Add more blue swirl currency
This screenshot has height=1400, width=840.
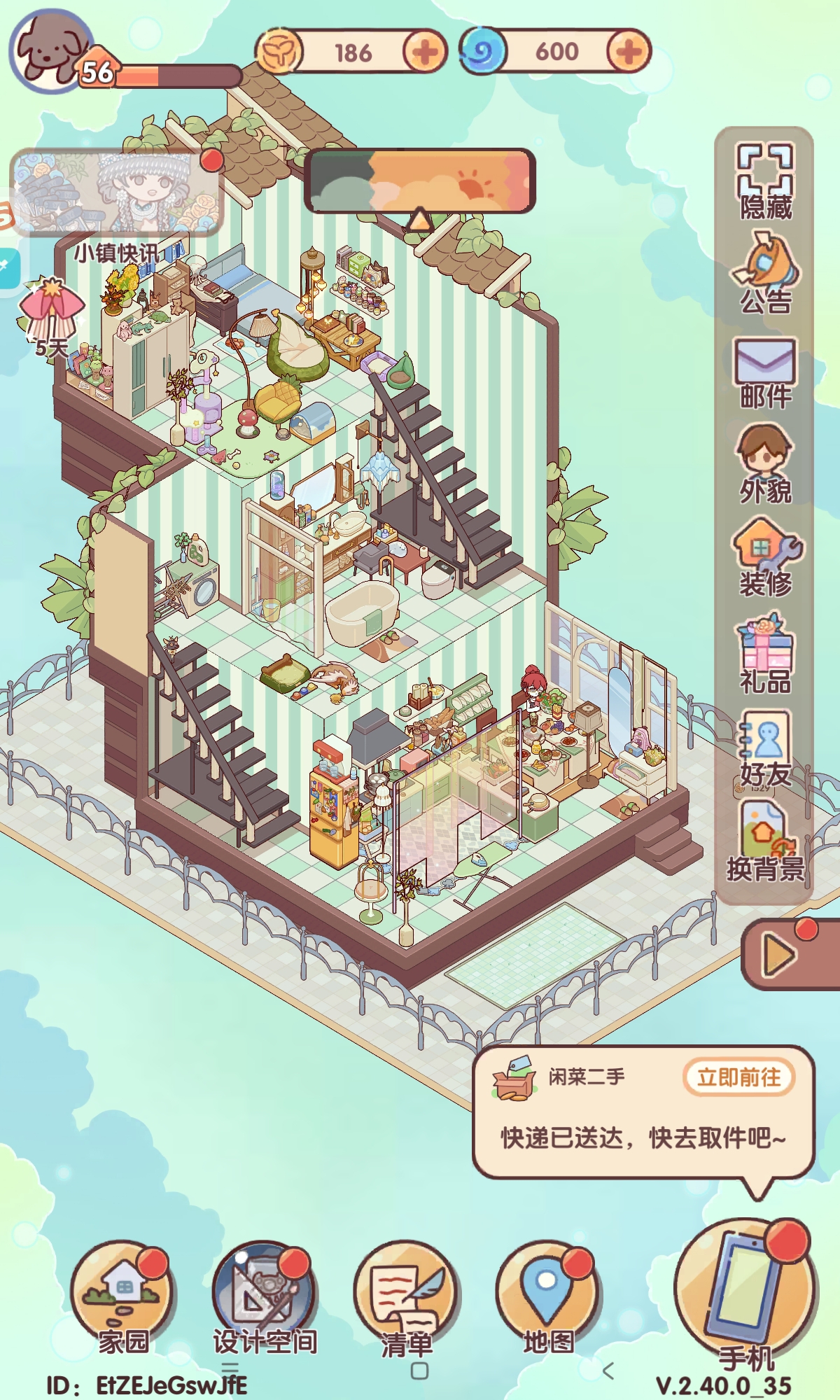click(x=628, y=52)
